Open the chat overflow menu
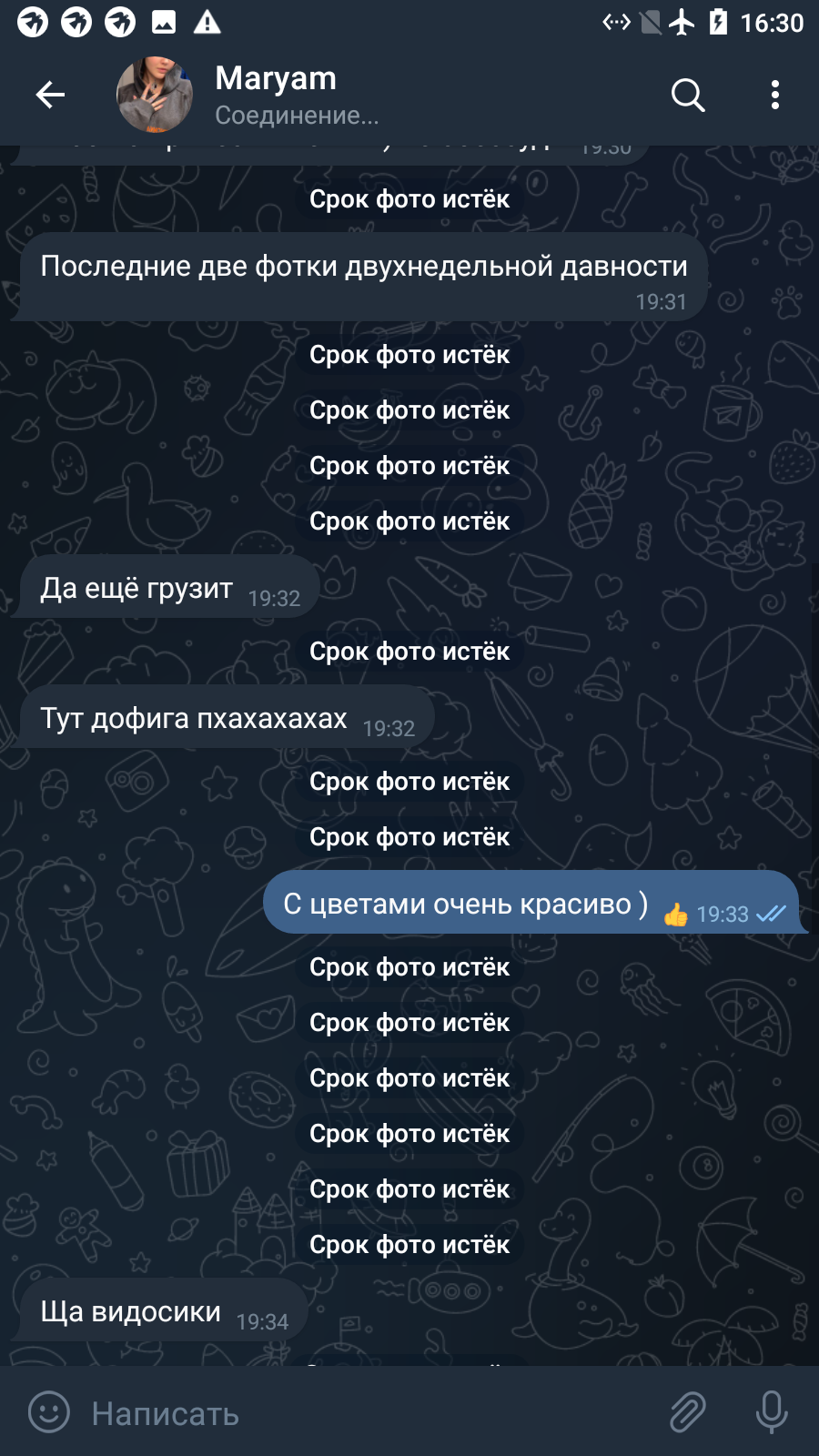The height and width of the screenshot is (1456, 819). tap(774, 95)
